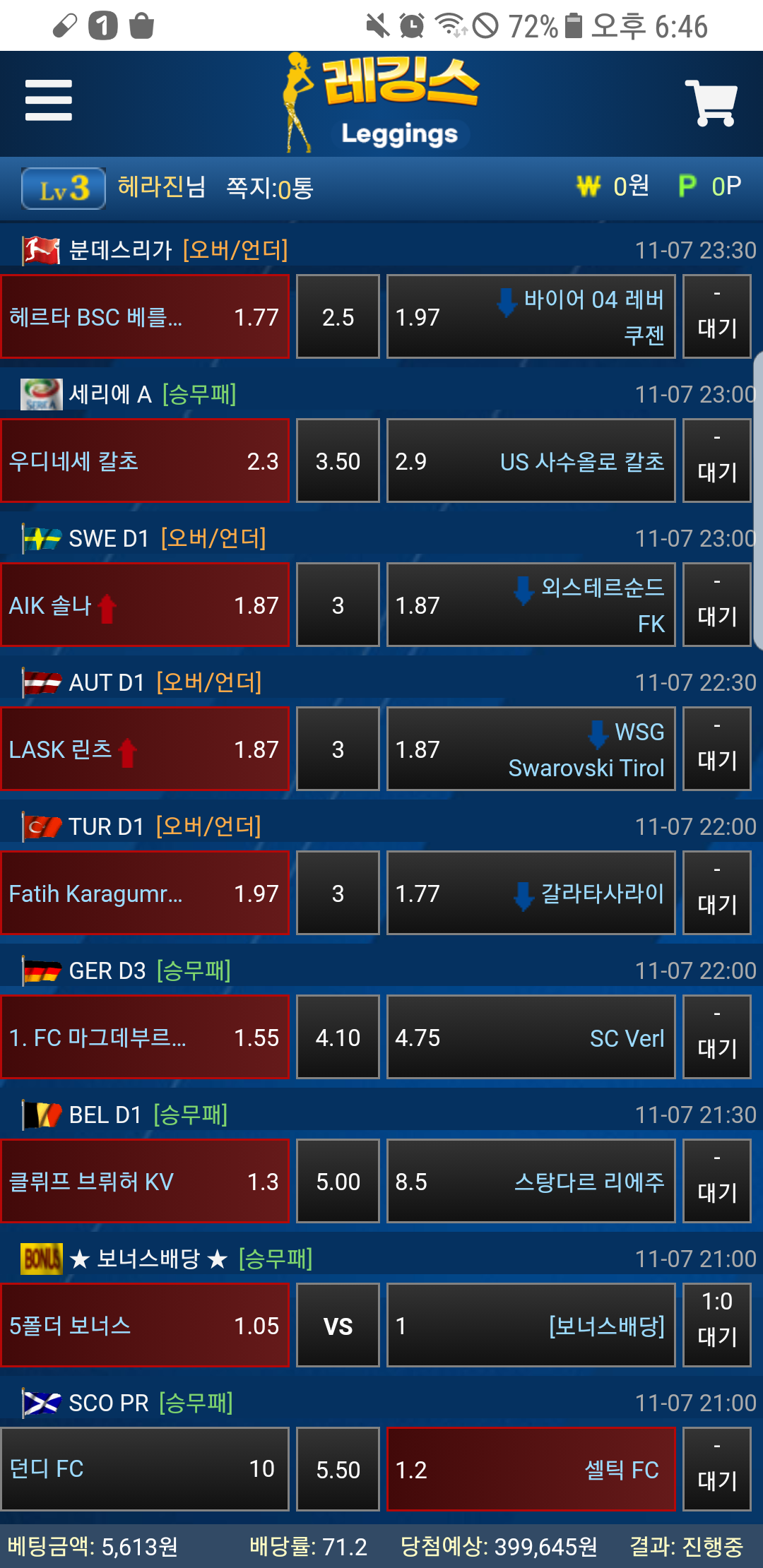Pick SC Verl win at 4.75
This screenshot has width=763, height=1568.
click(531, 1038)
